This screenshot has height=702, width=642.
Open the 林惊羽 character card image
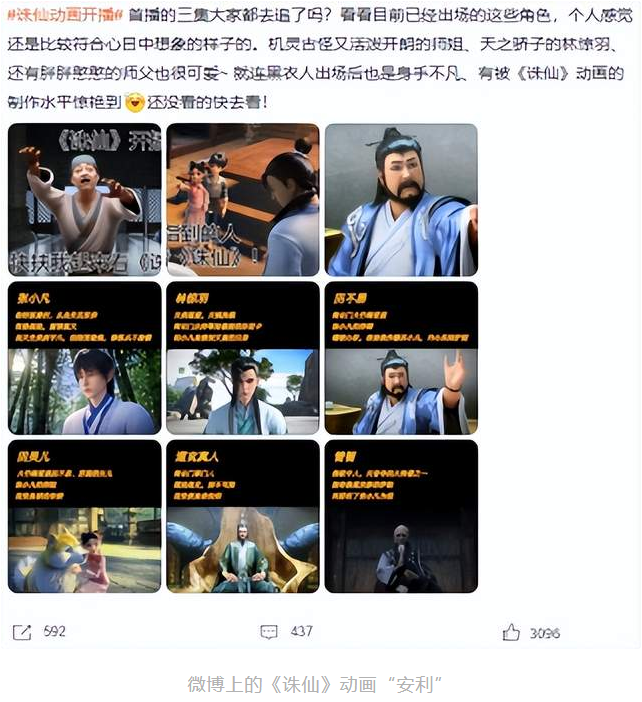[243, 358]
